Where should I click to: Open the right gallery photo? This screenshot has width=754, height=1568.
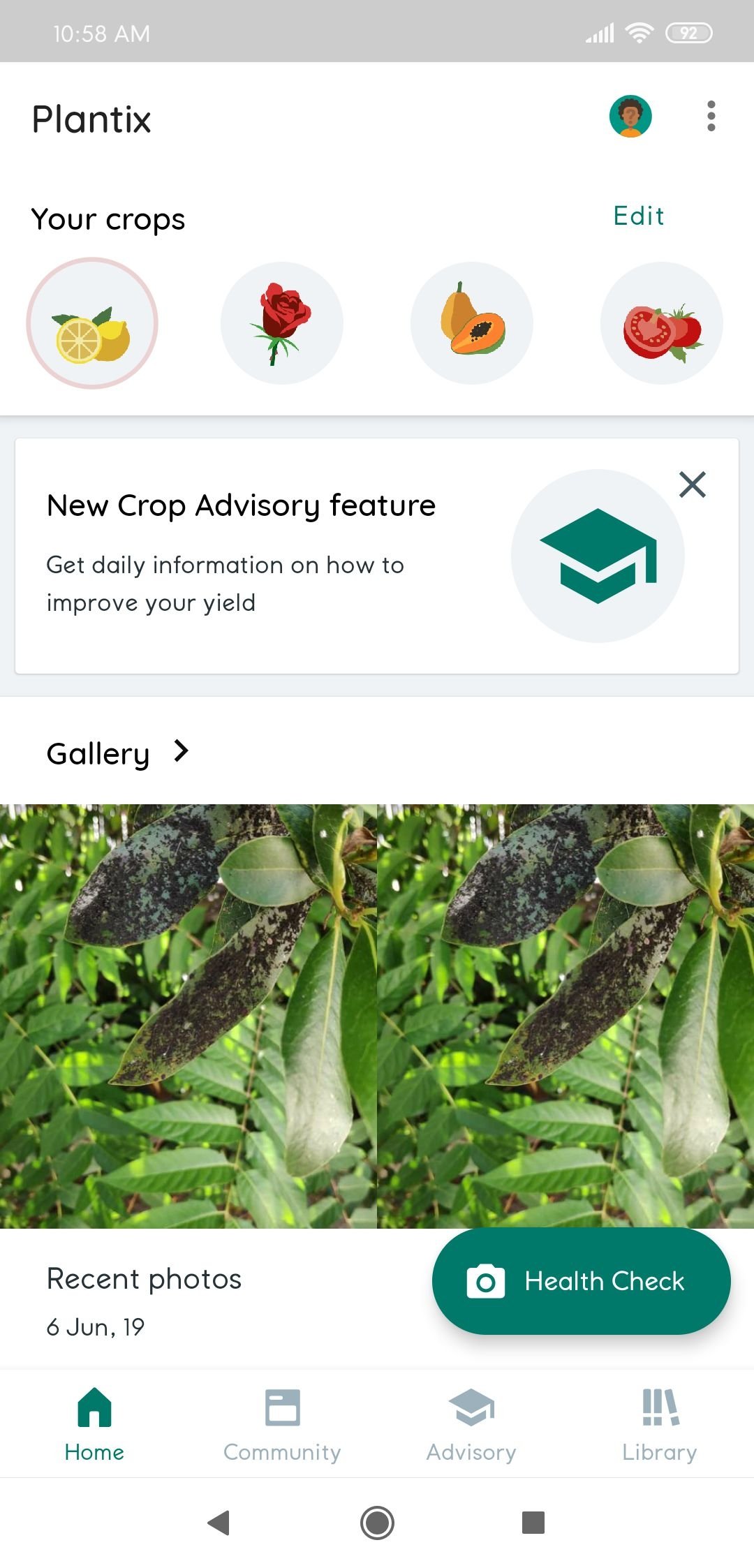pos(565,1016)
